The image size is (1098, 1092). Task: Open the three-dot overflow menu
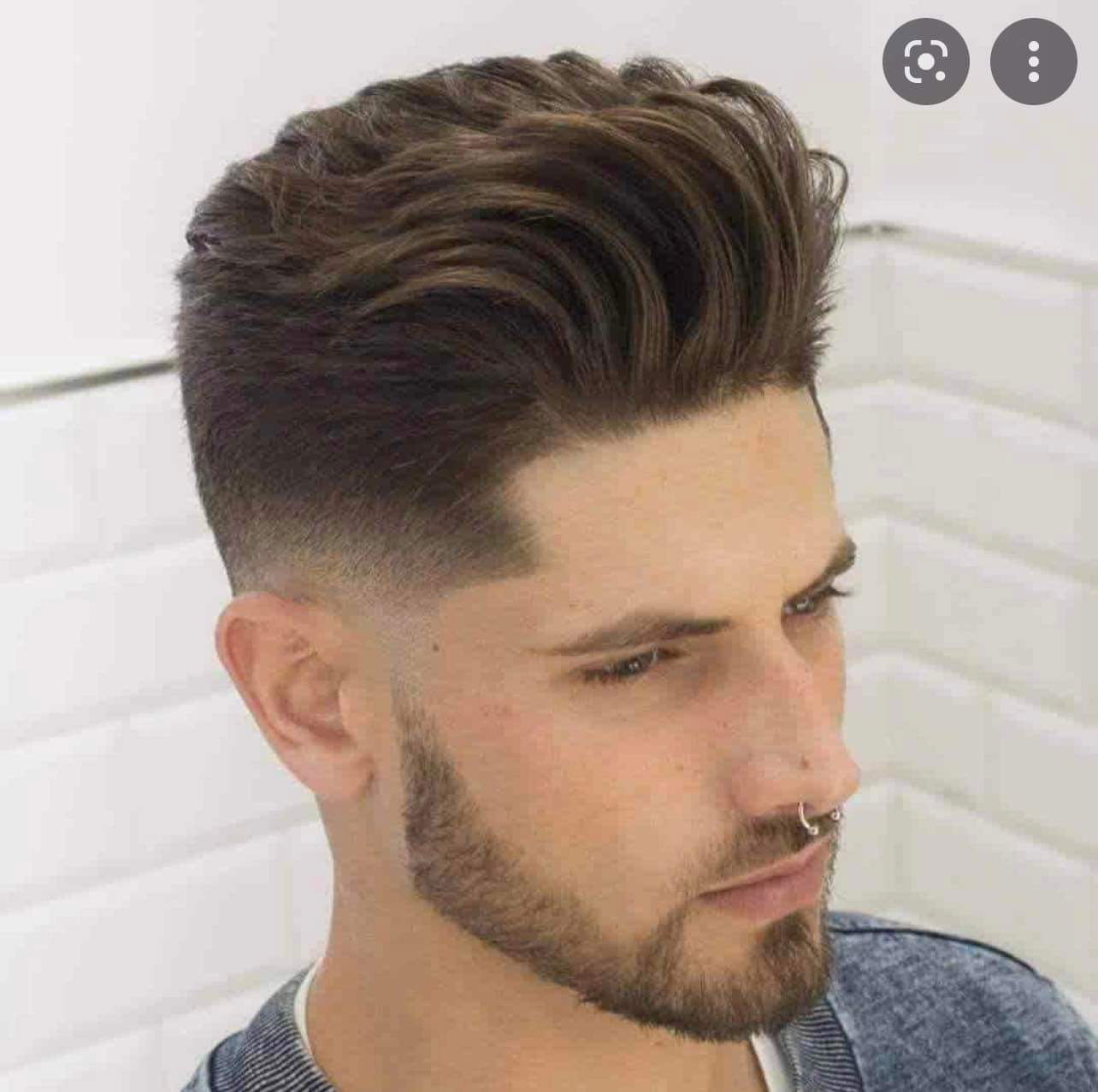[x=1033, y=62]
